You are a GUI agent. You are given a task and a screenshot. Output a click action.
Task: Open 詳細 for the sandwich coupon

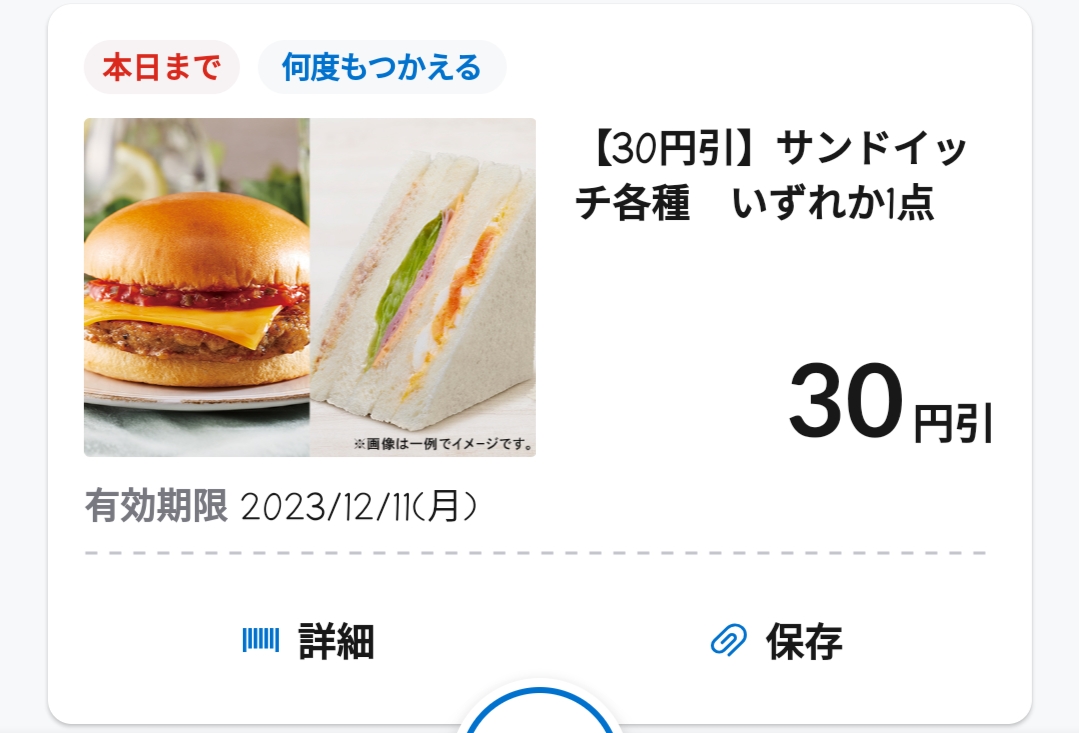point(310,641)
